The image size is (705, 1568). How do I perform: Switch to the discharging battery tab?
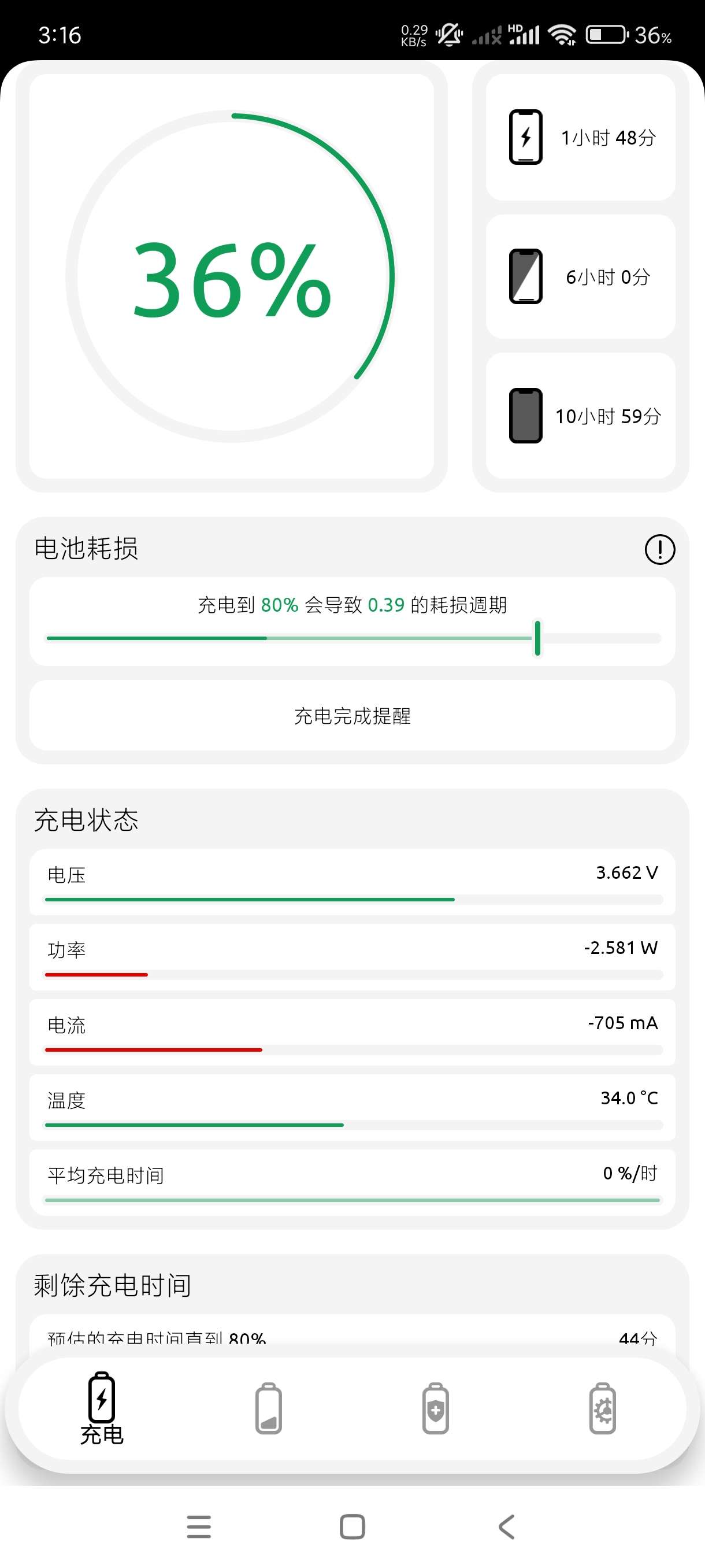[x=268, y=1408]
